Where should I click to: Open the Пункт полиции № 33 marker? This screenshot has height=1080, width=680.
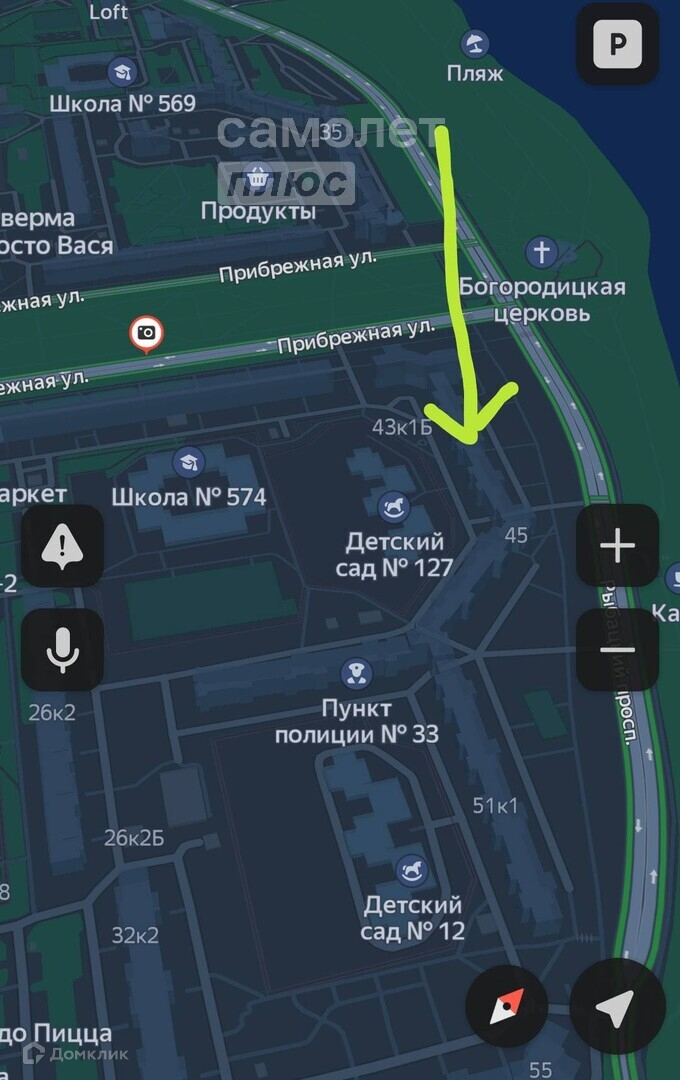tap(355, 672)
